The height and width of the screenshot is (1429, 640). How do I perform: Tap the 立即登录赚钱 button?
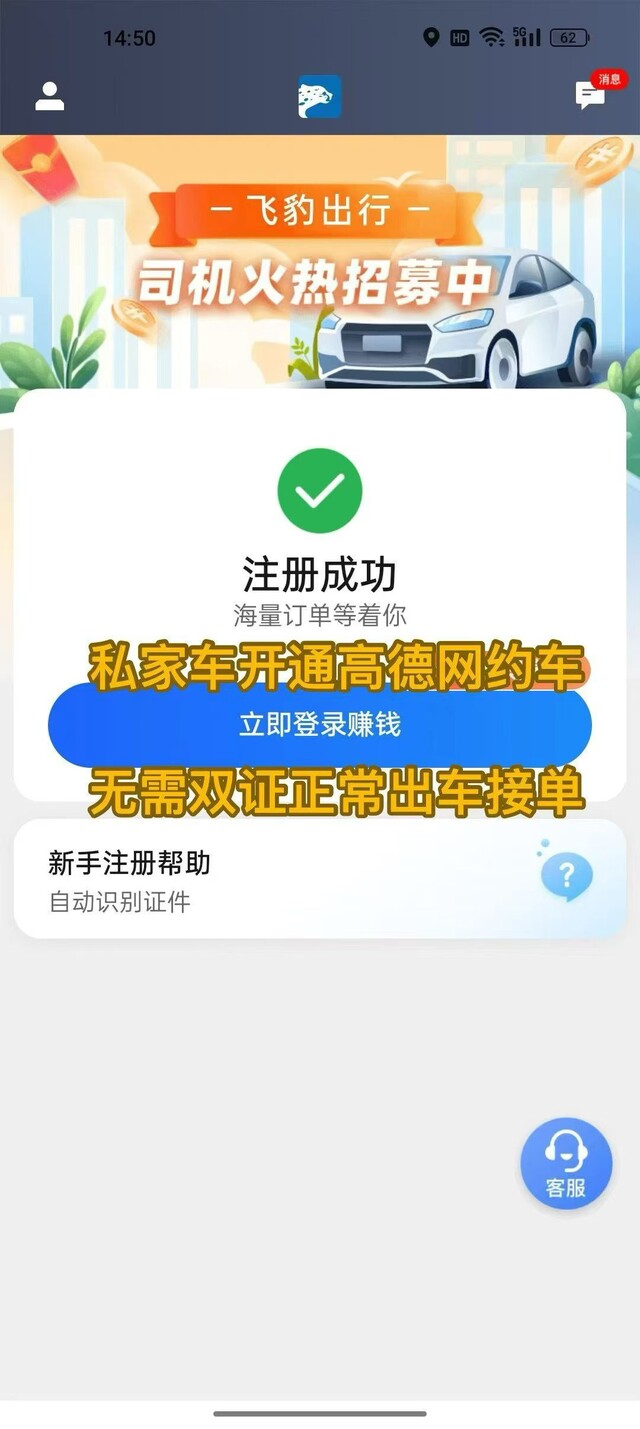pyautogui.click(x=319, y=725)
